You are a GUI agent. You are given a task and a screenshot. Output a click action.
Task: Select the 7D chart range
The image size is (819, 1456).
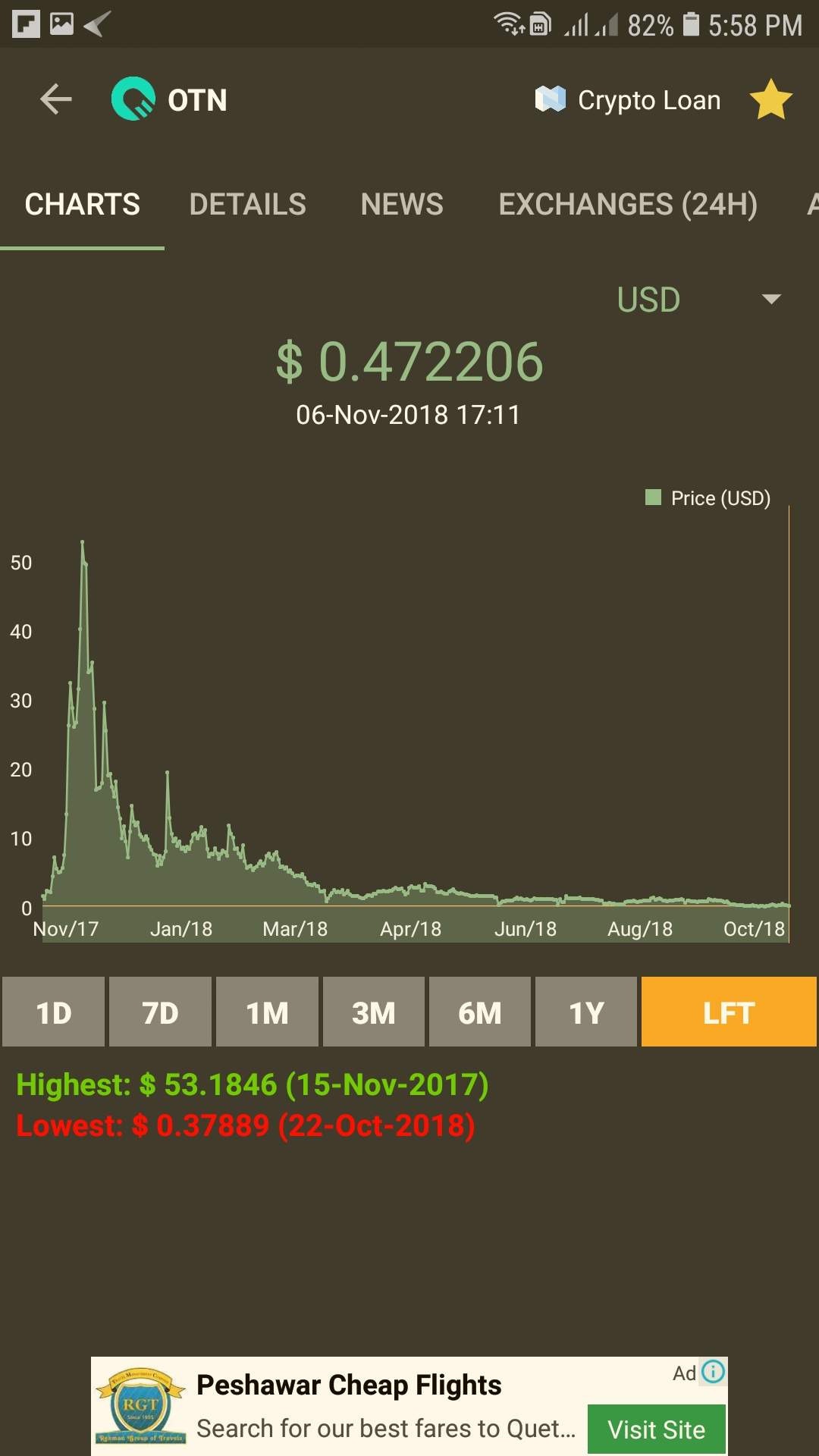pyautogui.click(x=160, y=1012)
